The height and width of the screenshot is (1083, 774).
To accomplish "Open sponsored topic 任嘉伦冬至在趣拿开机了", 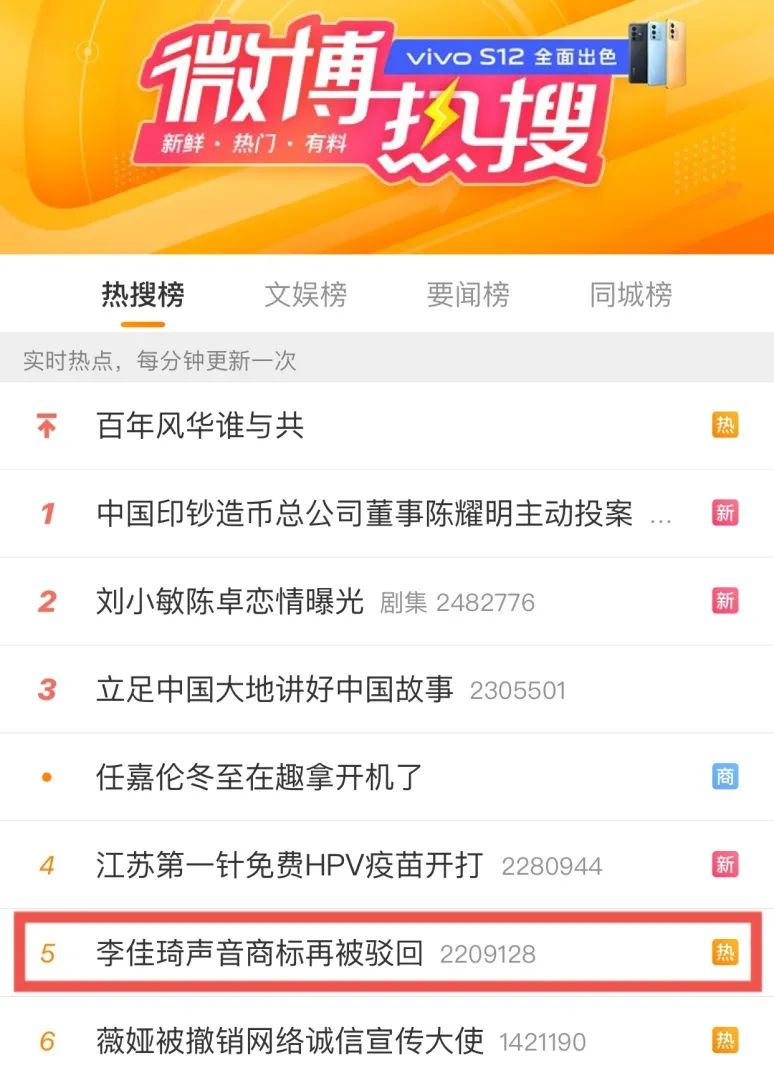I will pyautogui.click(x=260, y=777).
